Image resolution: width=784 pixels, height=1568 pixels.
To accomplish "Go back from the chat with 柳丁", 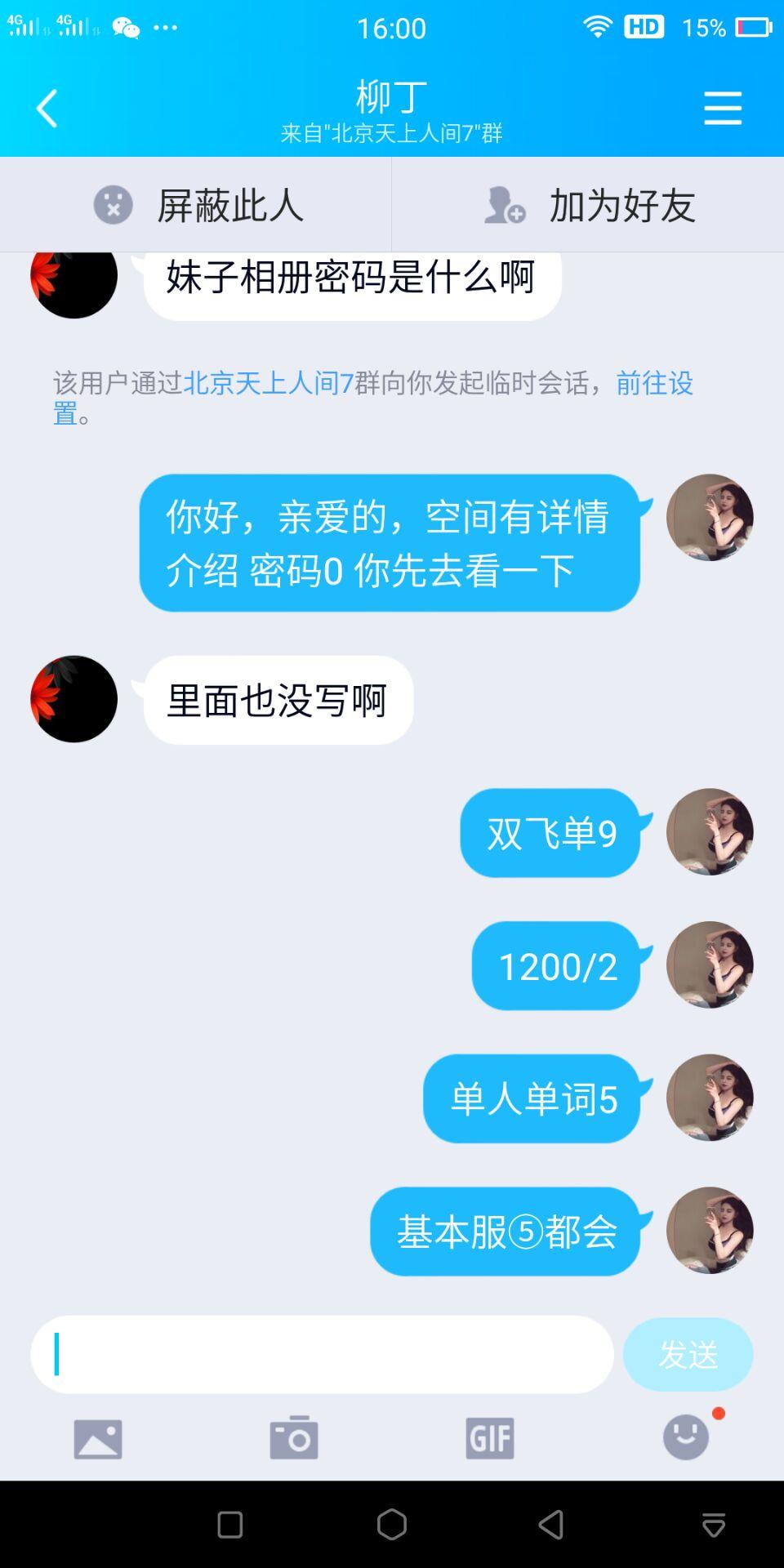I will point(47,109).
